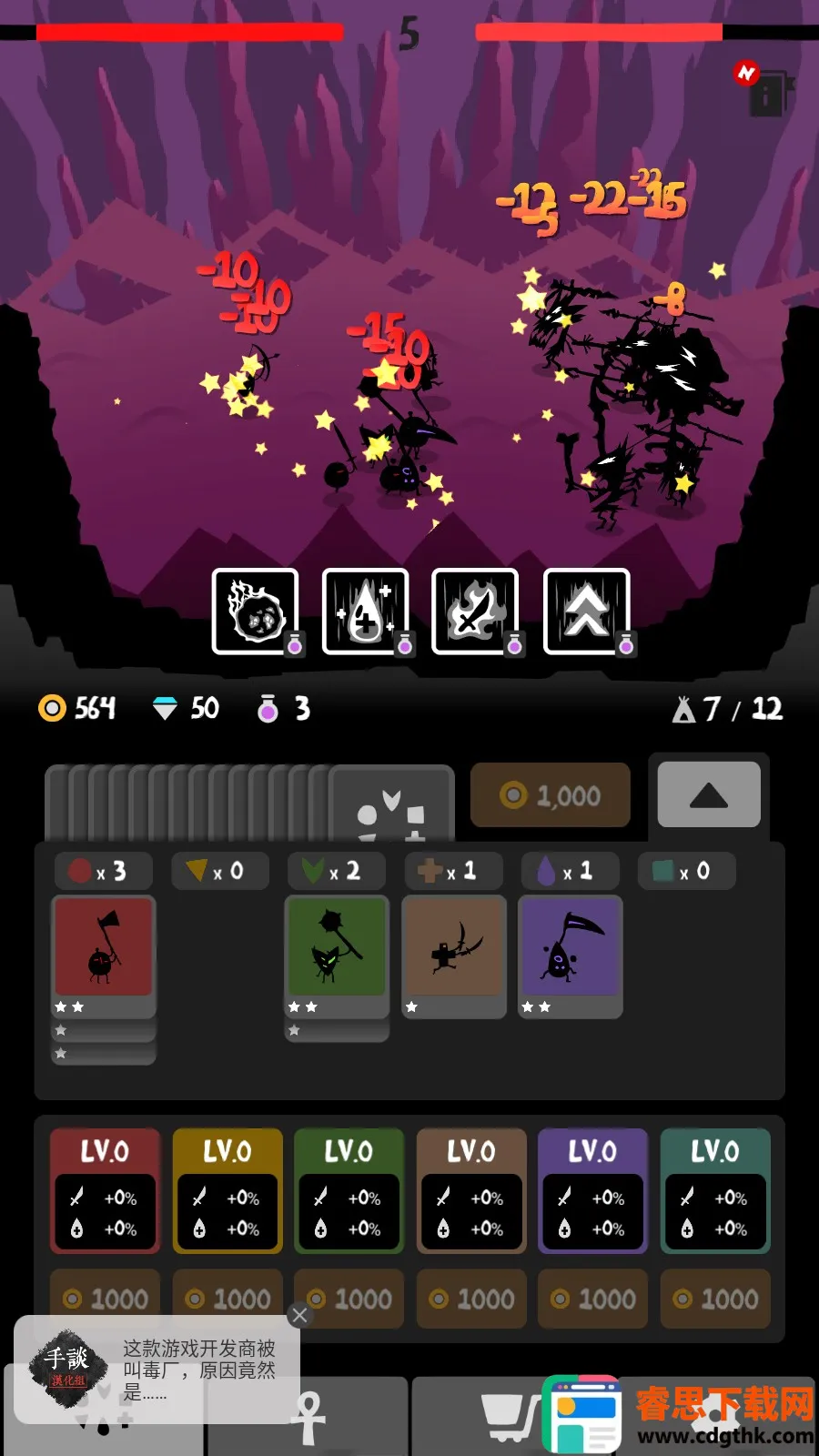Upgrade the yellow LV.0 class for 1000
Screen dimensions: 819x1456
point(227,1299)
